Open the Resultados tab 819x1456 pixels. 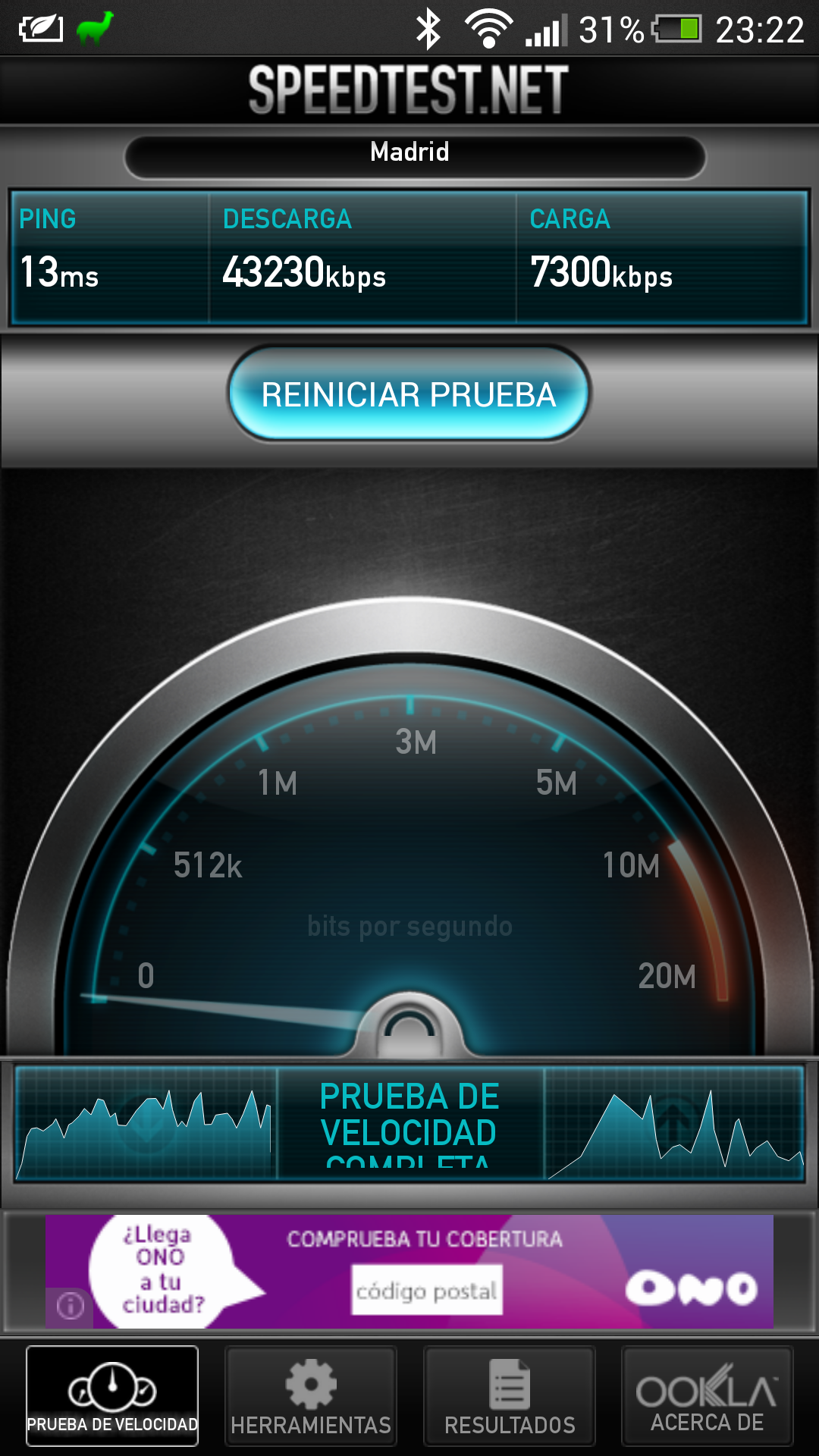pyautogui.click(x=510, y=1396)
